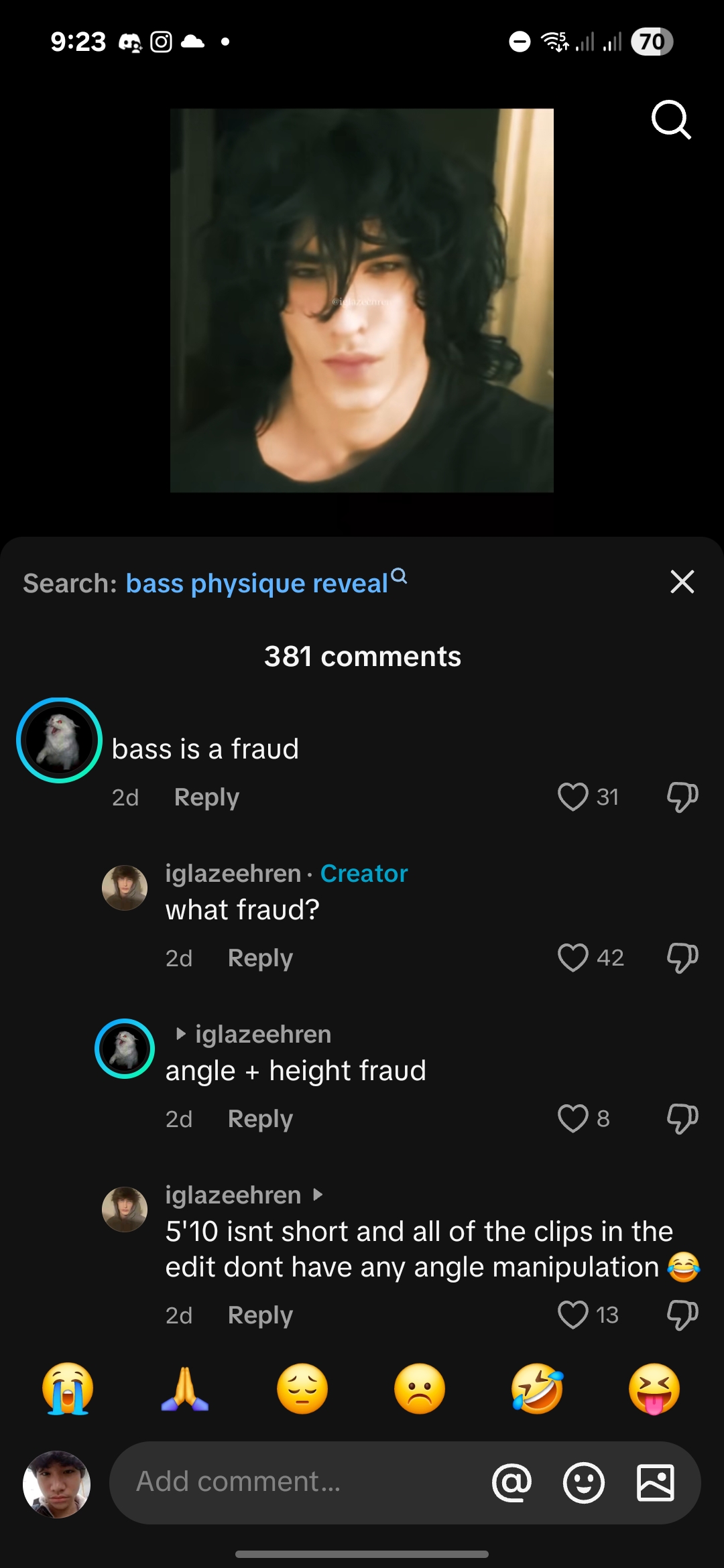
Task: Focus the Add comment field
Action: pyautogui.click(x=295, y=1482)
